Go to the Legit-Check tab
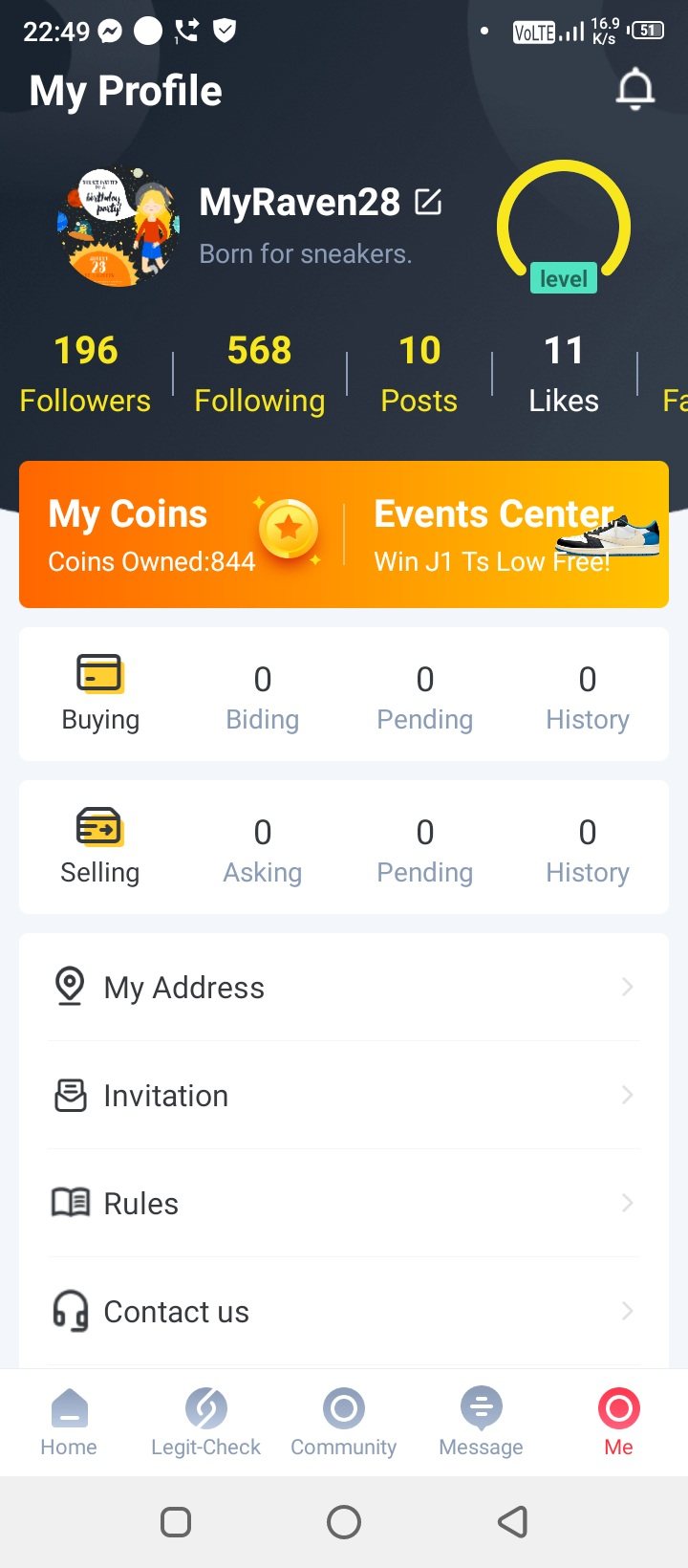The image size is (688, 1568). coord(206,1423)
